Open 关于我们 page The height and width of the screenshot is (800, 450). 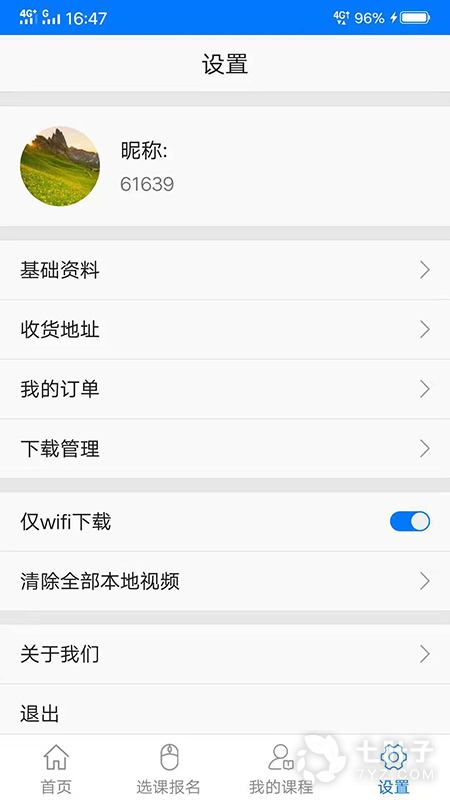coord(225,654)
